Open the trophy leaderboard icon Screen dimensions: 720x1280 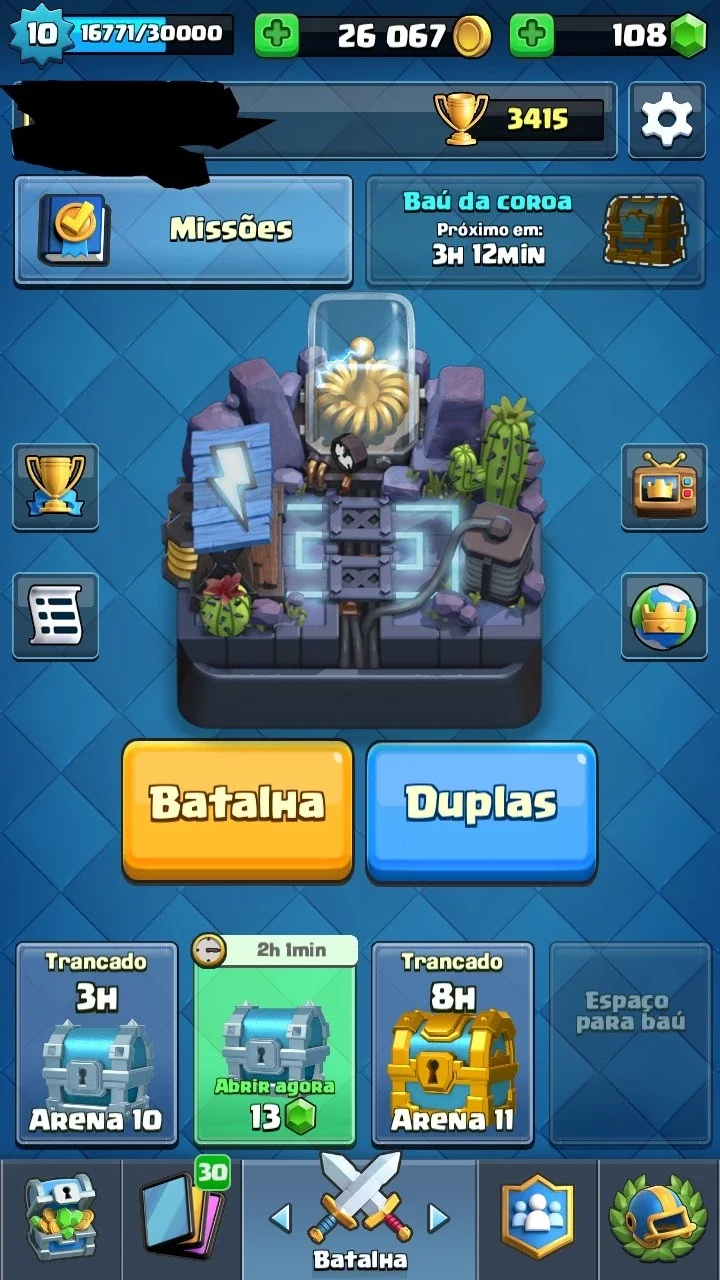click(55, 487)
